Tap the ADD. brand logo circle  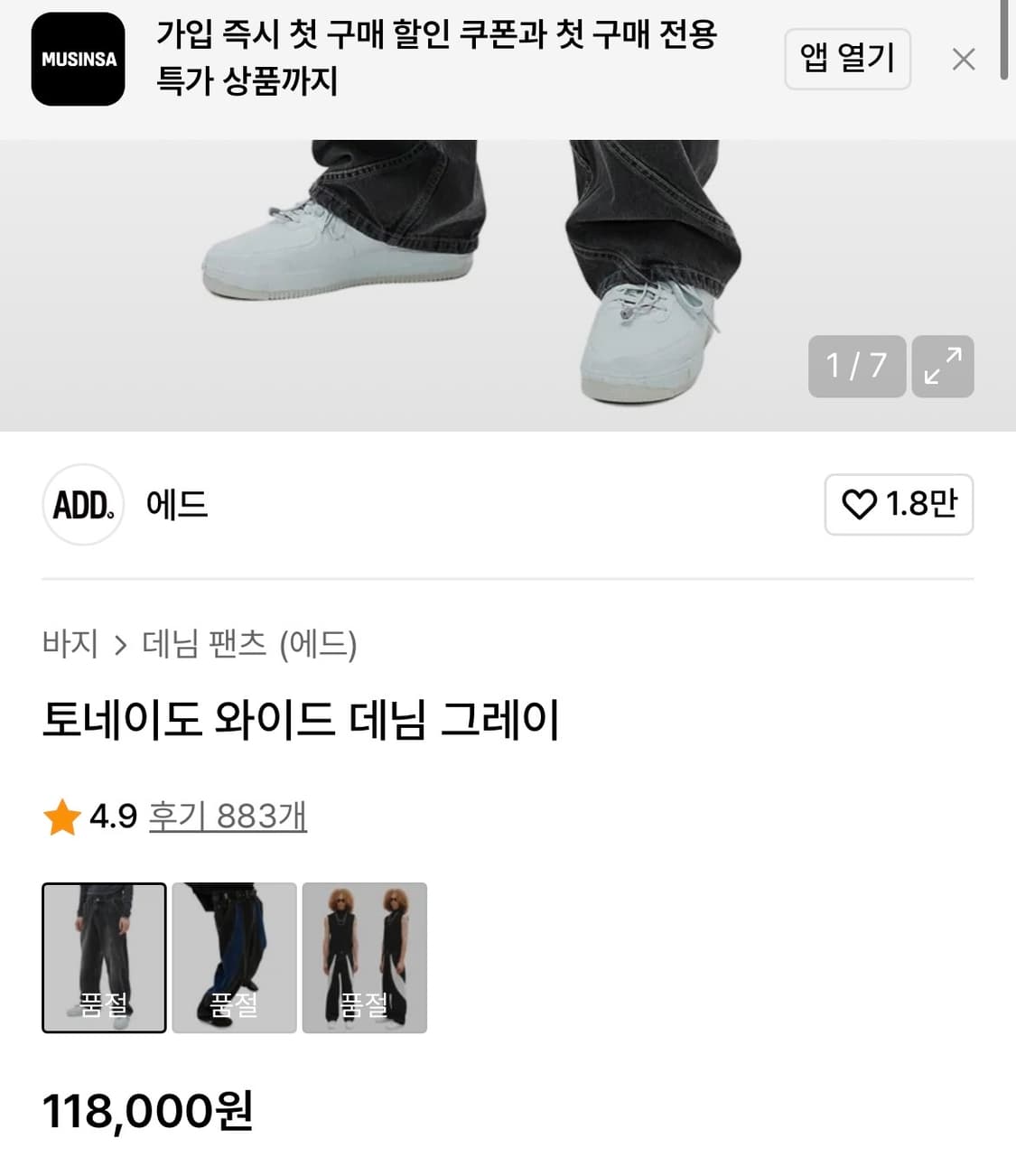click(82, 505)
